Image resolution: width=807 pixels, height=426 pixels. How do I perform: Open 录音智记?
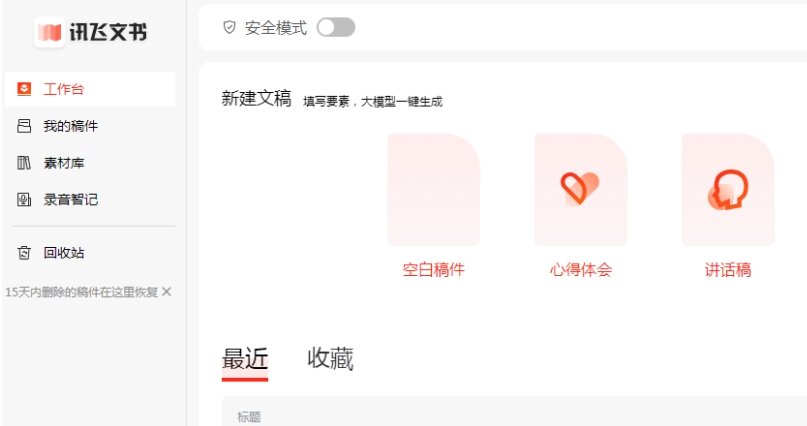pos(69,200)
